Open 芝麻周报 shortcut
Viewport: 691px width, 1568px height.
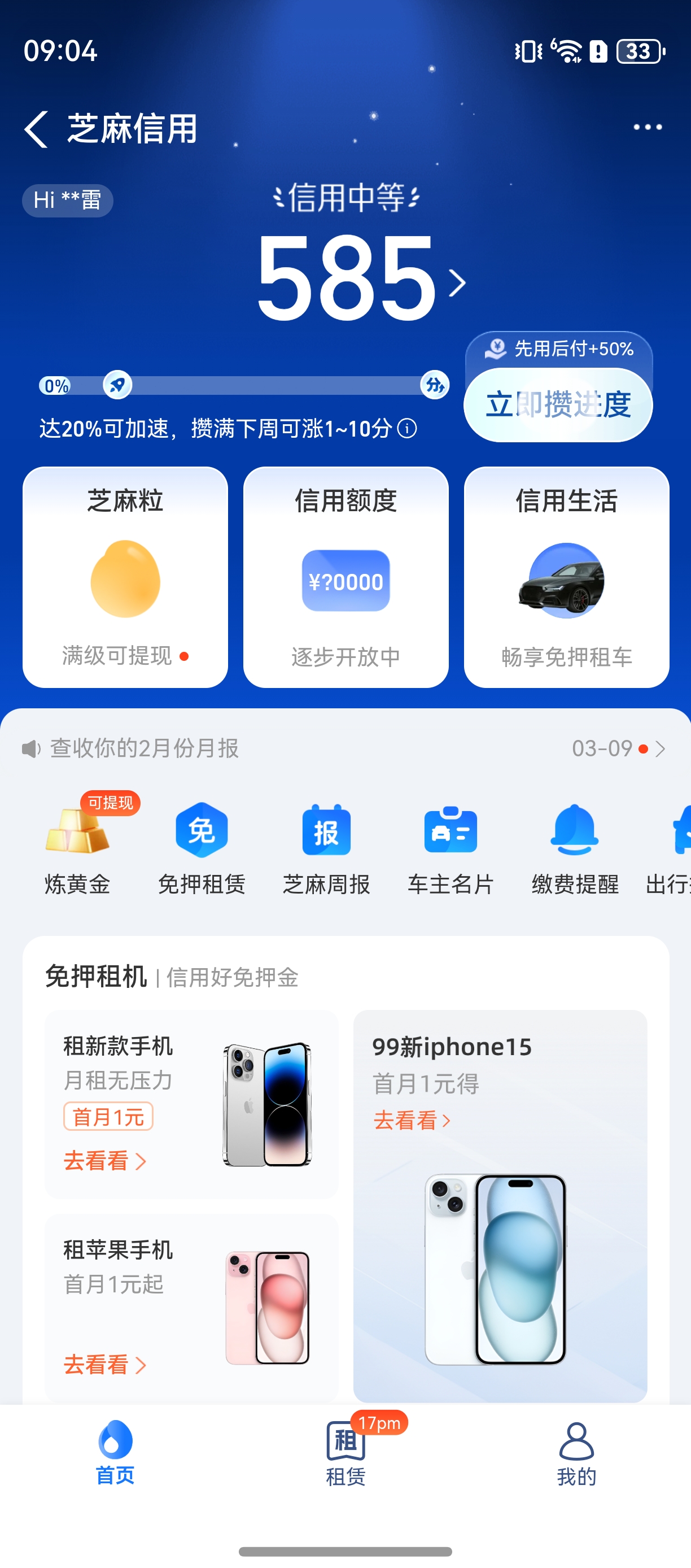[x=326, y=847]
